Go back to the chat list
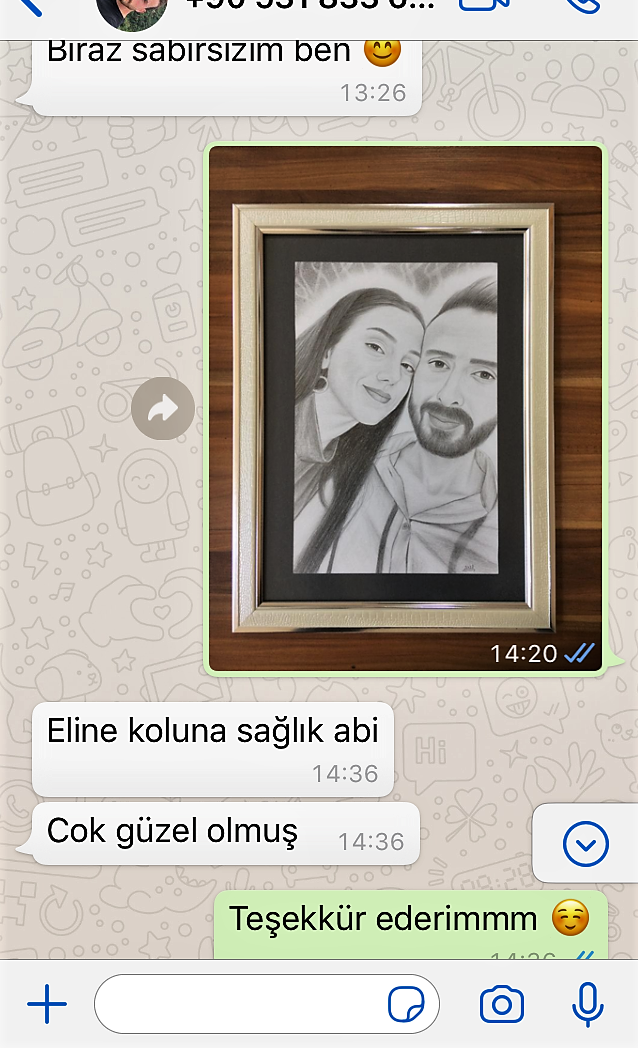 (28, 8)
